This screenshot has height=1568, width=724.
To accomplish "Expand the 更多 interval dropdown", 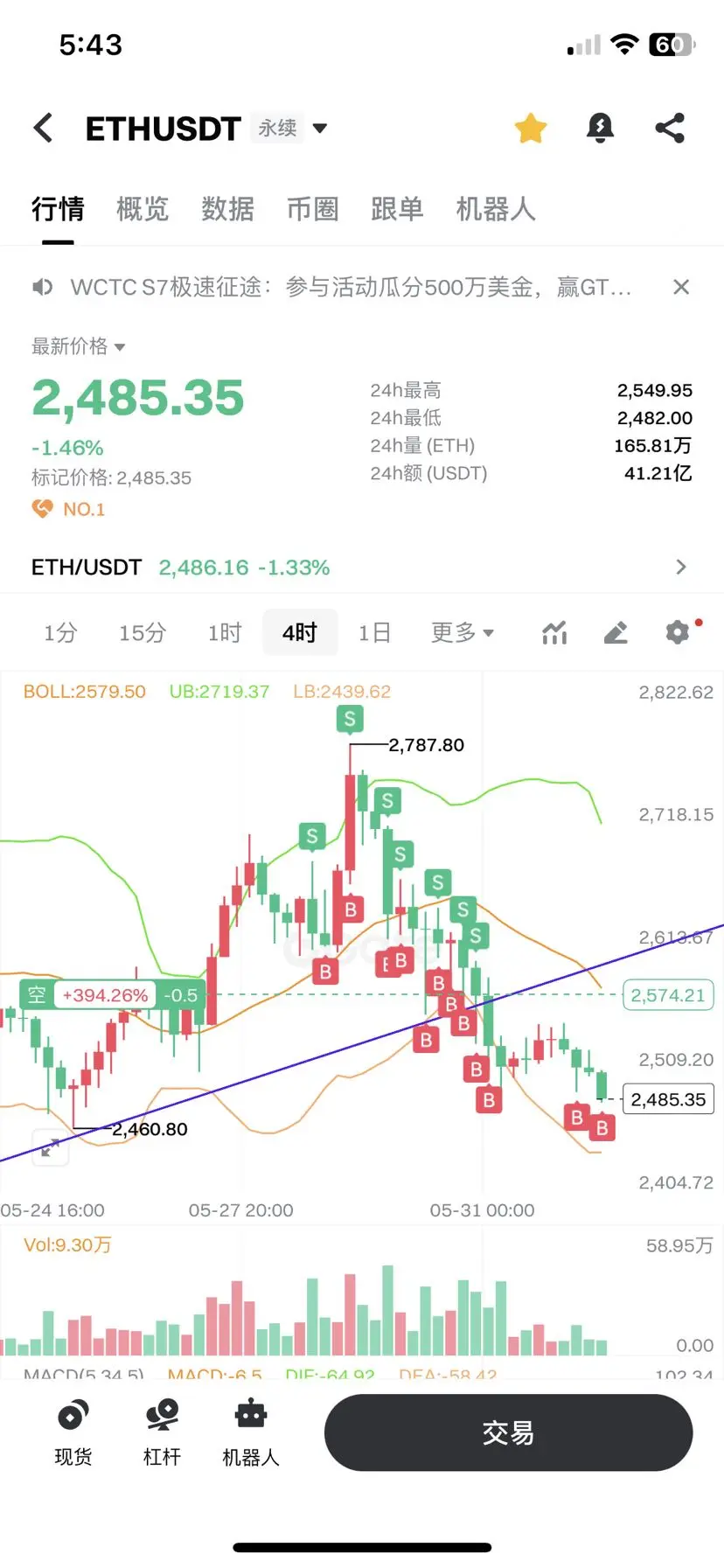I will pos(462,632).
